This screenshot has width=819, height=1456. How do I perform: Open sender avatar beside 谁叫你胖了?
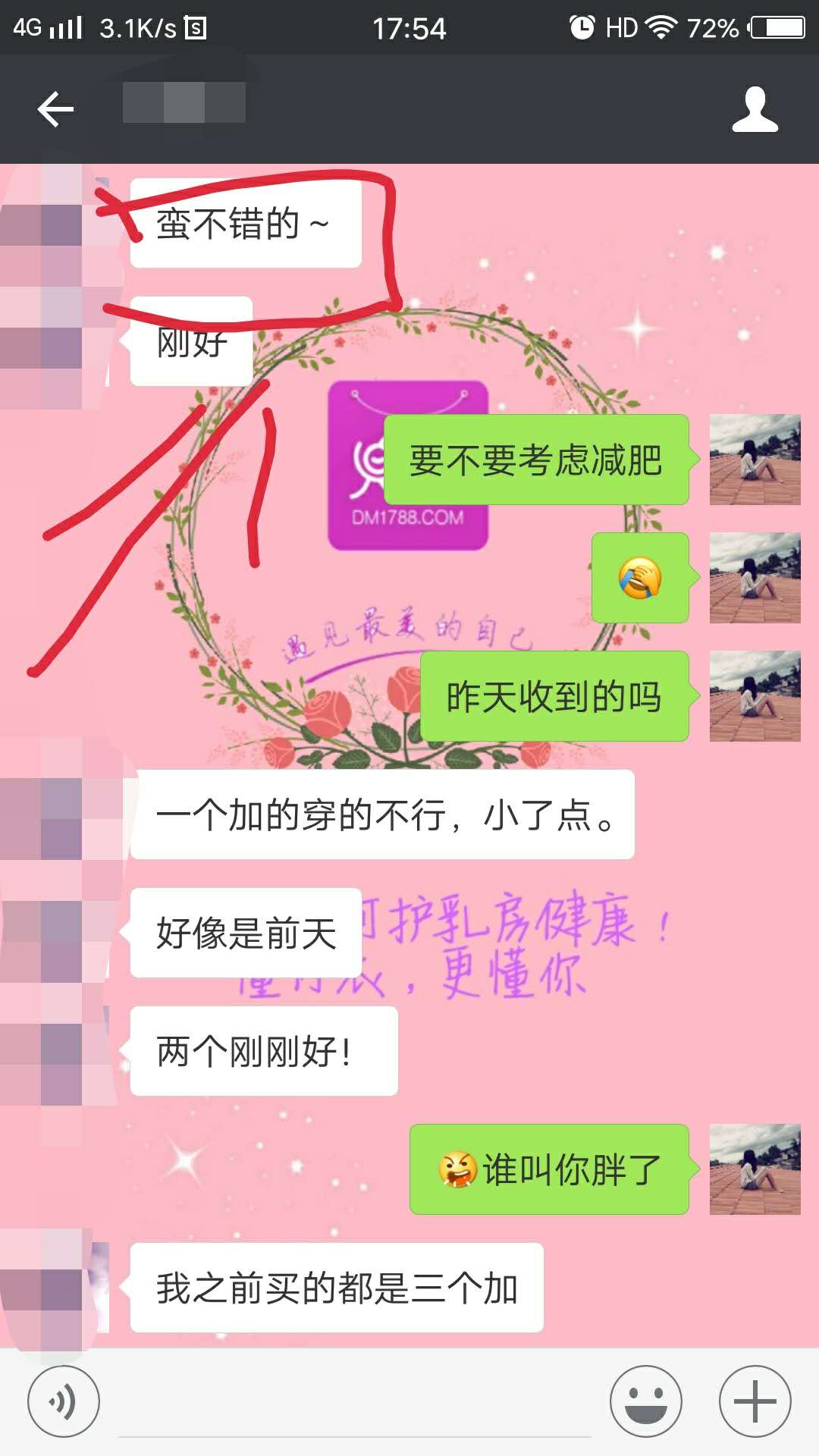(x=755, y=1169)
